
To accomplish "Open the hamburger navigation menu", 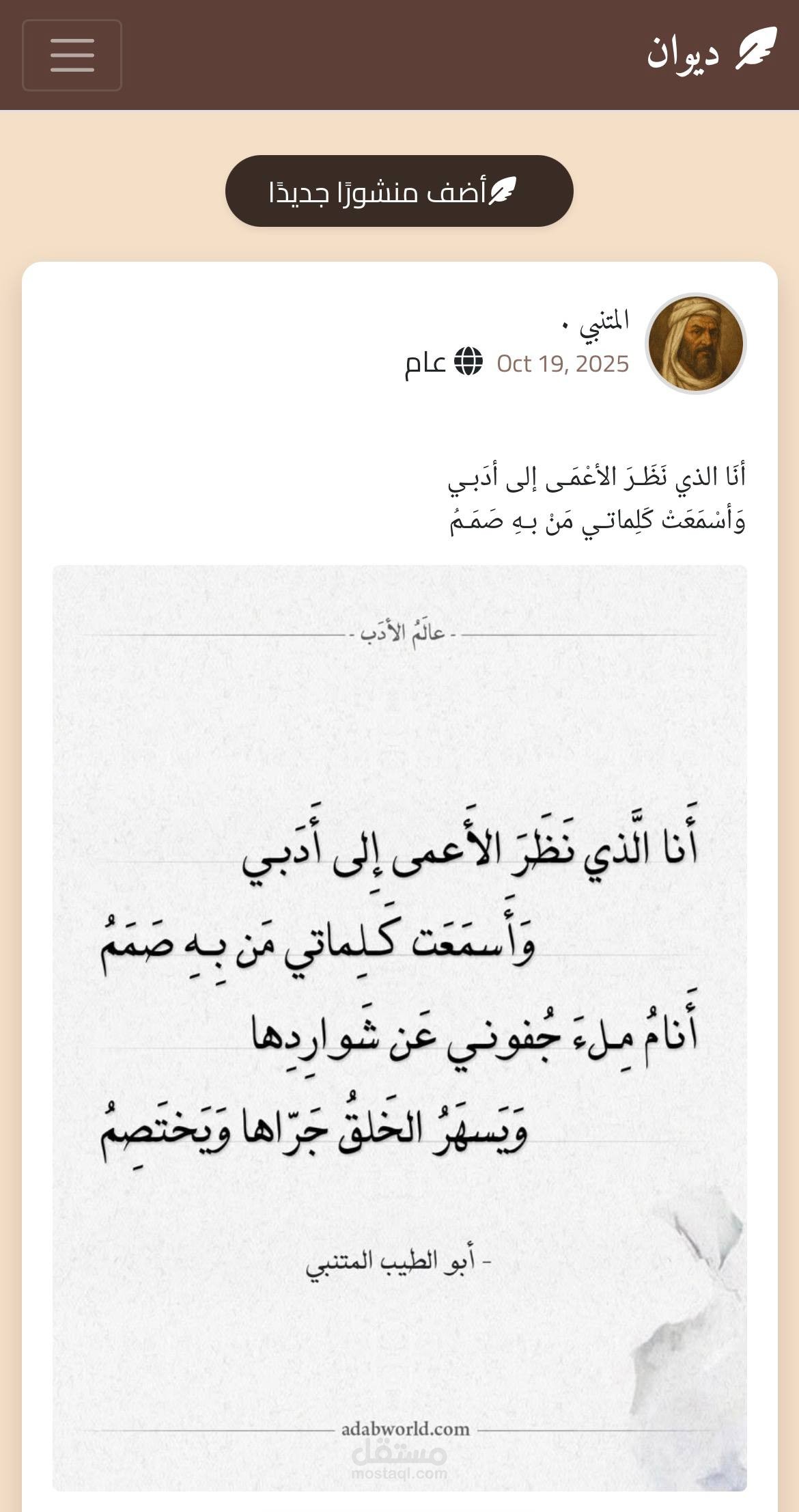I will (72, 55).
